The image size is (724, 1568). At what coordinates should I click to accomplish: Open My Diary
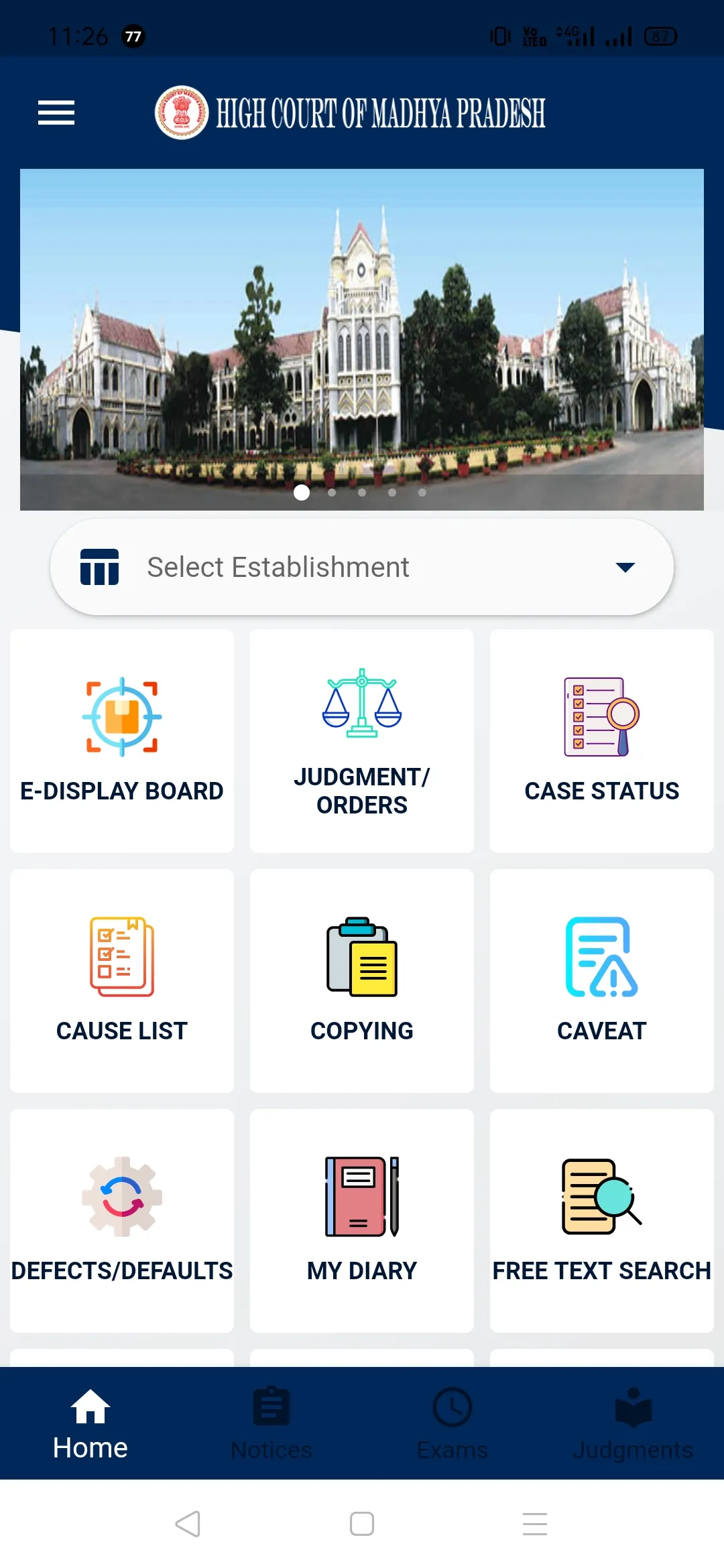[x=362, y=1220]
